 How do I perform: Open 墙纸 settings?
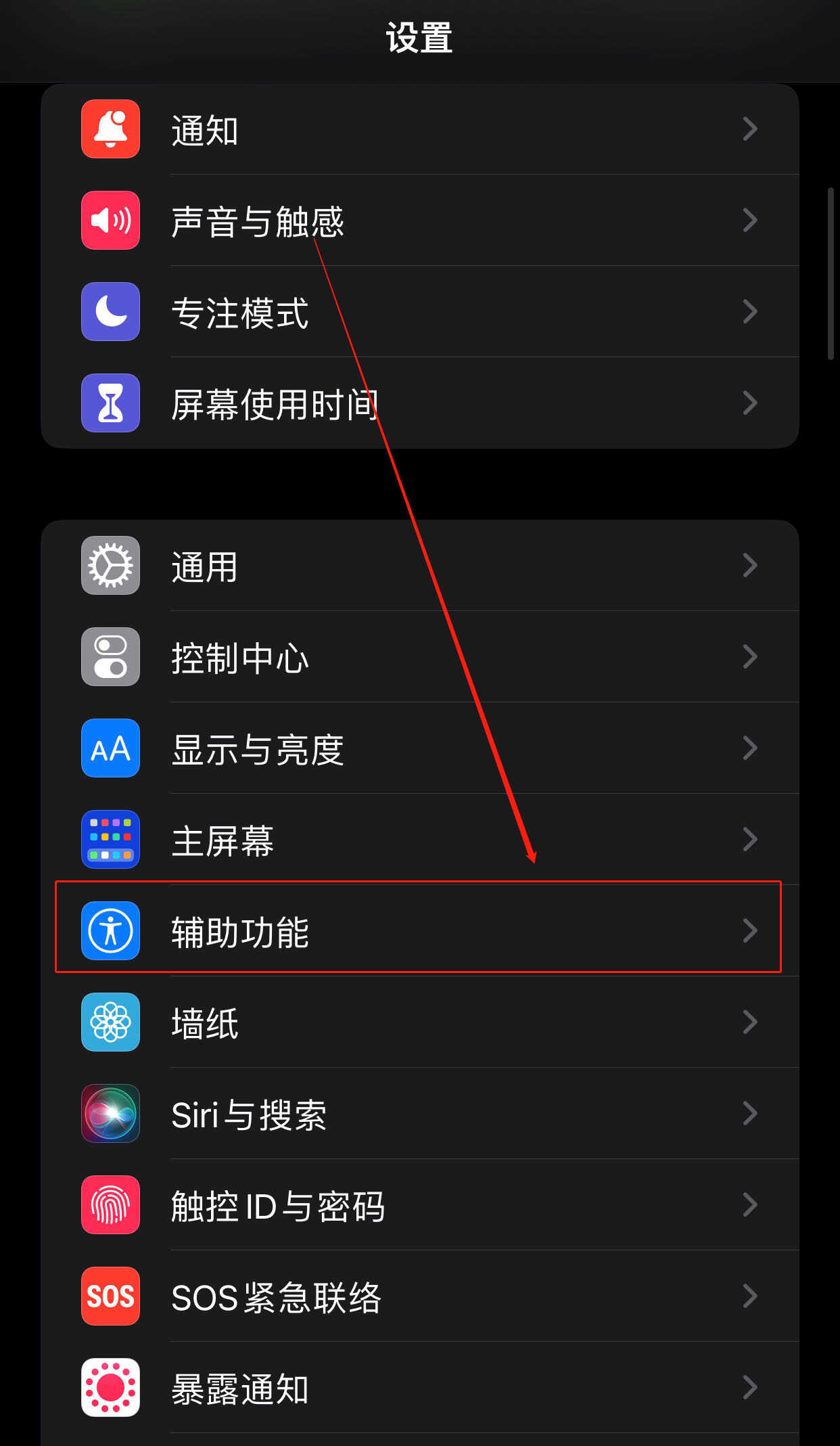point(419,1023)
